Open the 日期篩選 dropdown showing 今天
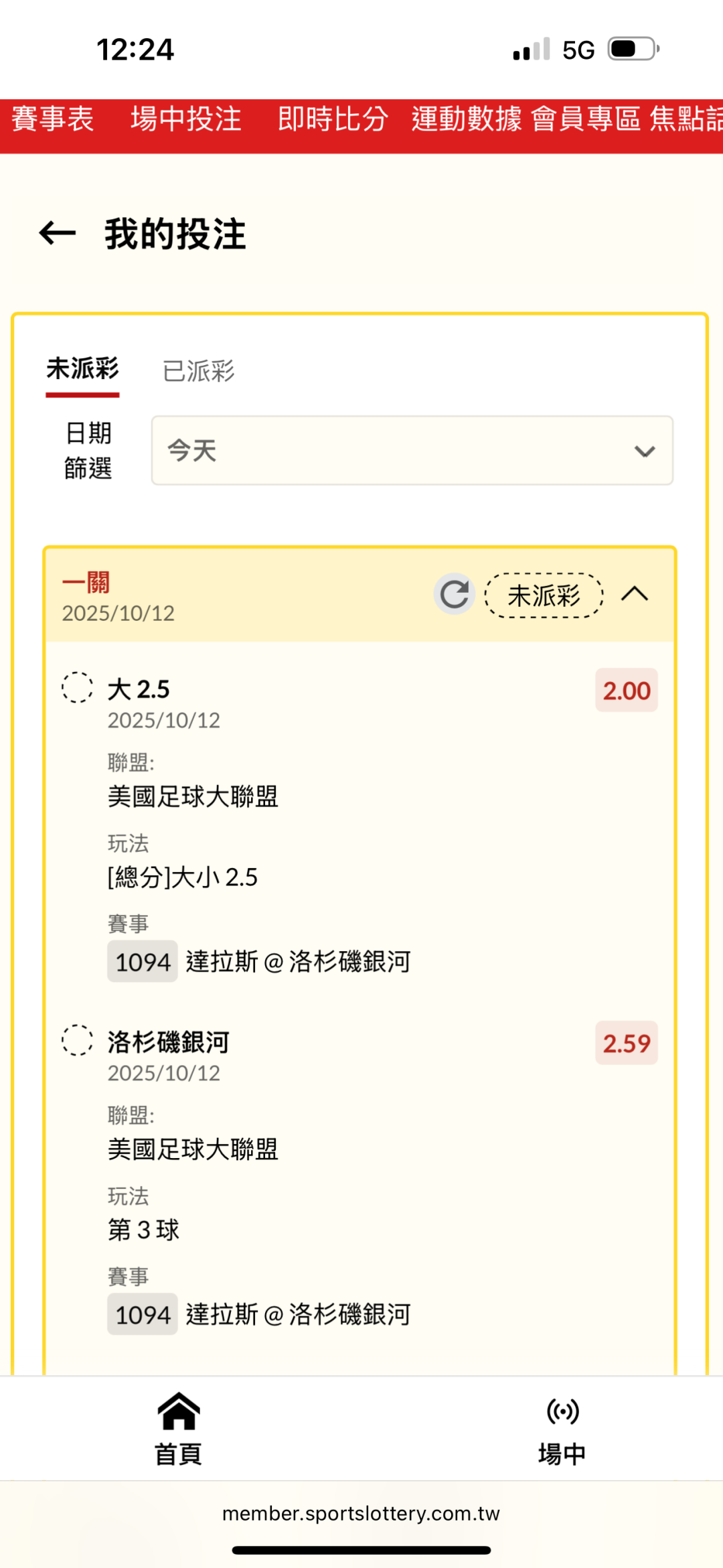 coord(412,451)
